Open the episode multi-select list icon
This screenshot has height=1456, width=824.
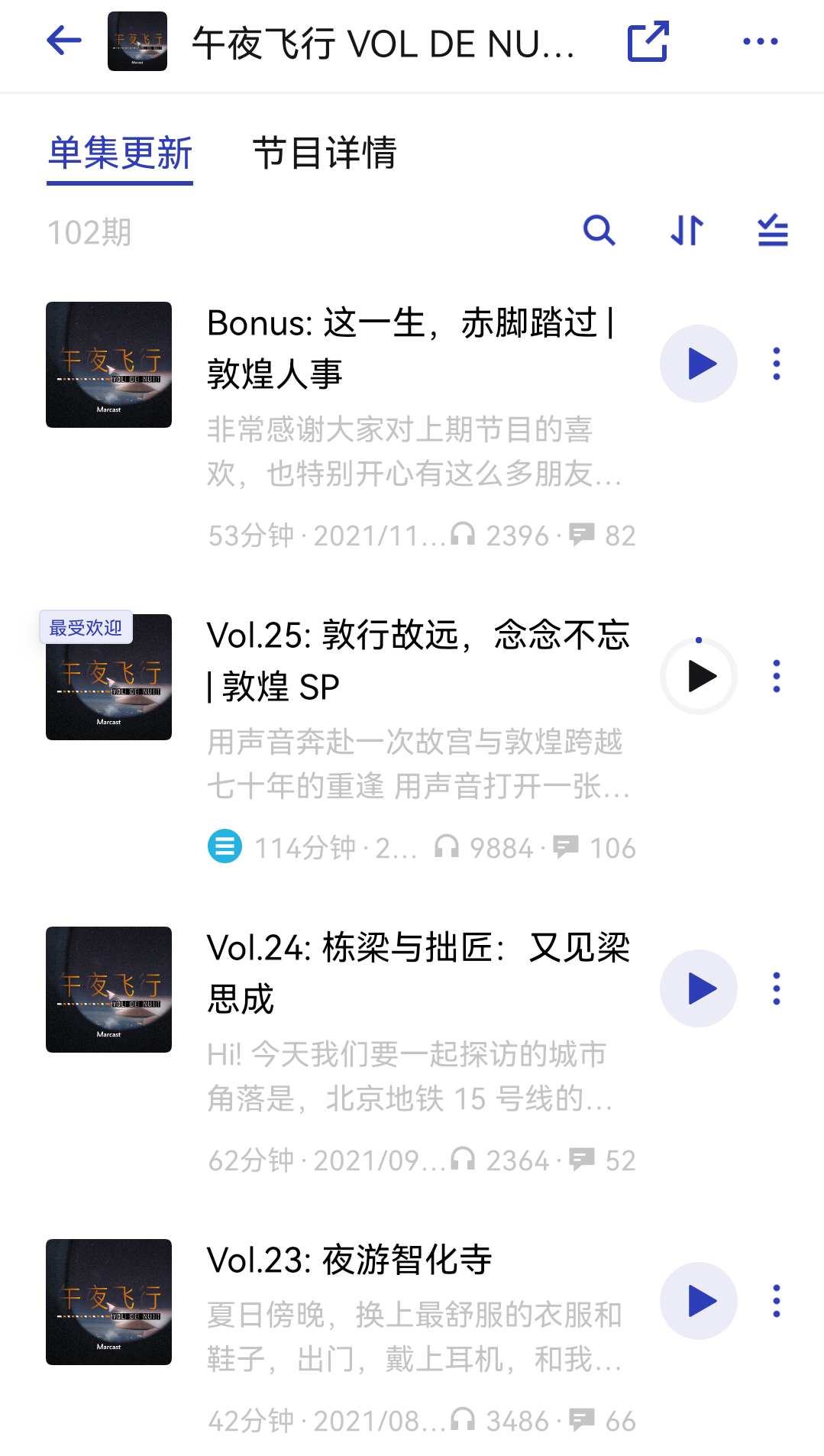coord(773,230)
